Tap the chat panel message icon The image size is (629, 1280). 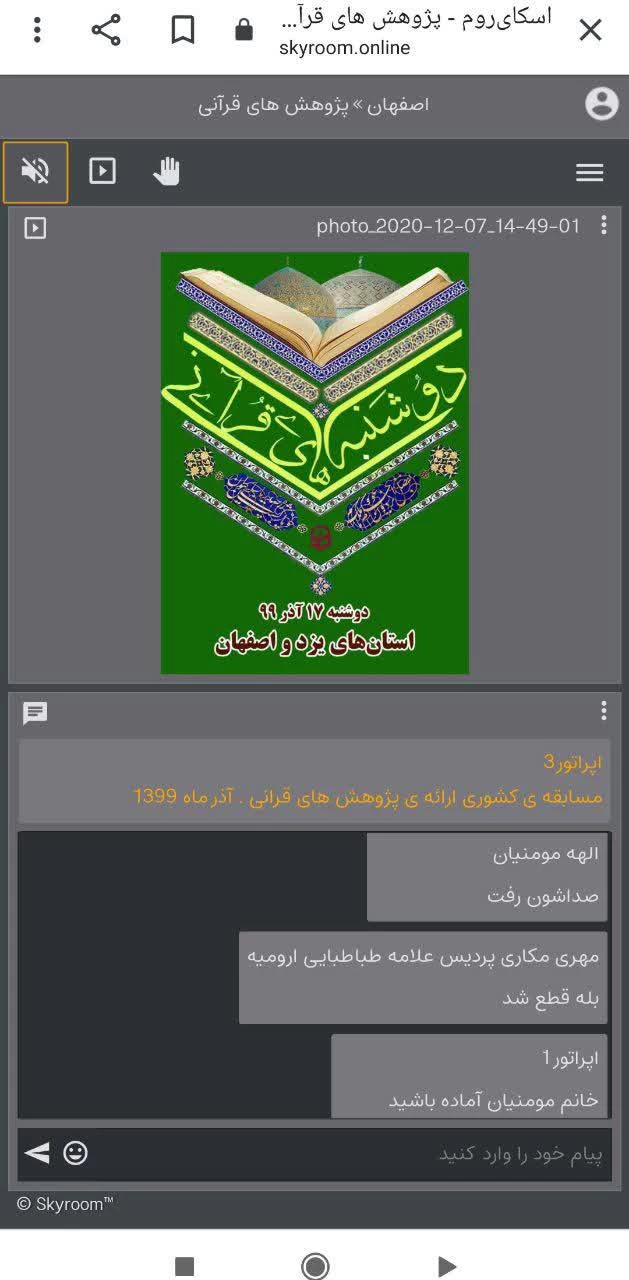pos(35,713)
